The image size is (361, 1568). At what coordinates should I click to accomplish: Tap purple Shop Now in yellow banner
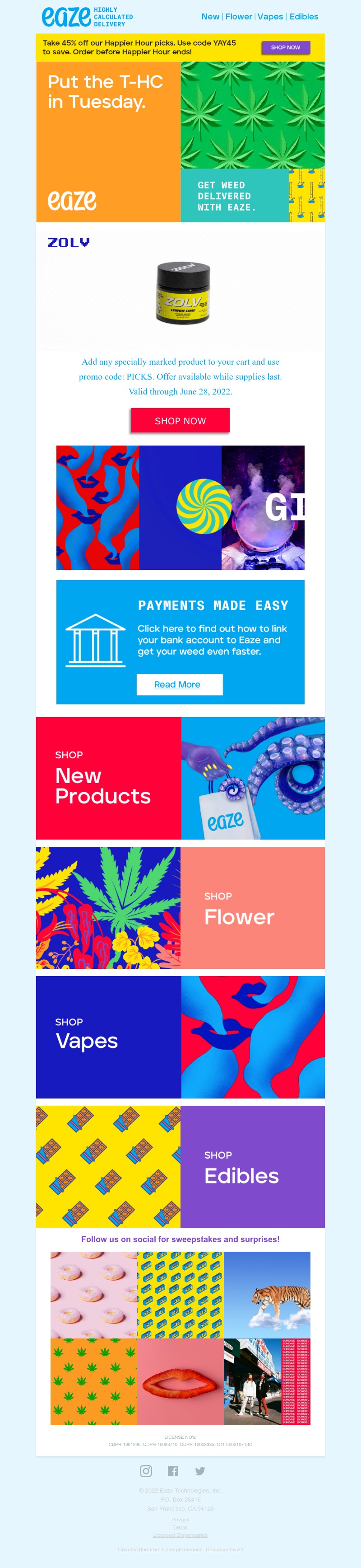285,47
